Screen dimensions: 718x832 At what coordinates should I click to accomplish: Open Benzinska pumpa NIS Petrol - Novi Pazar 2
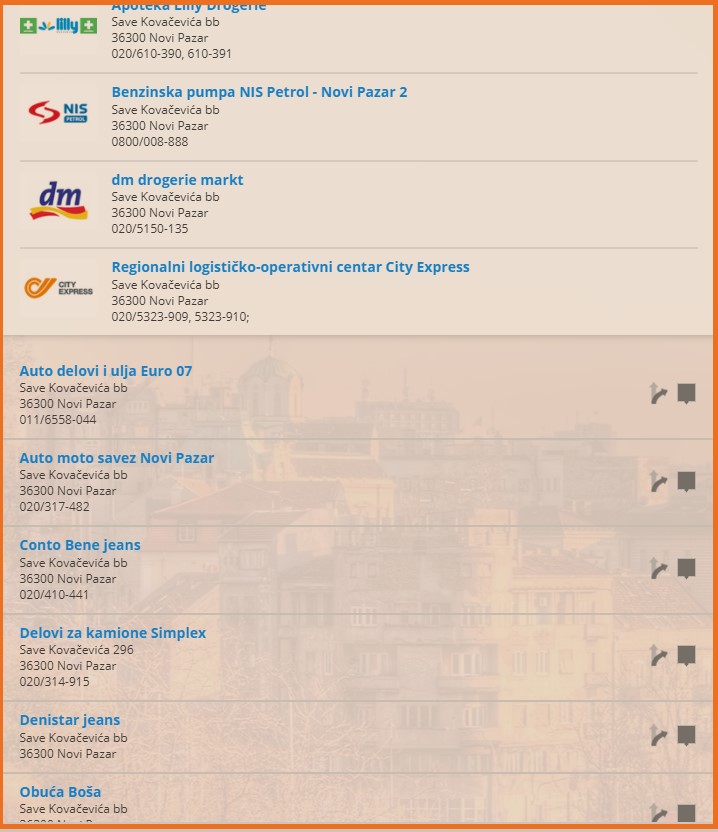point(259,92)
